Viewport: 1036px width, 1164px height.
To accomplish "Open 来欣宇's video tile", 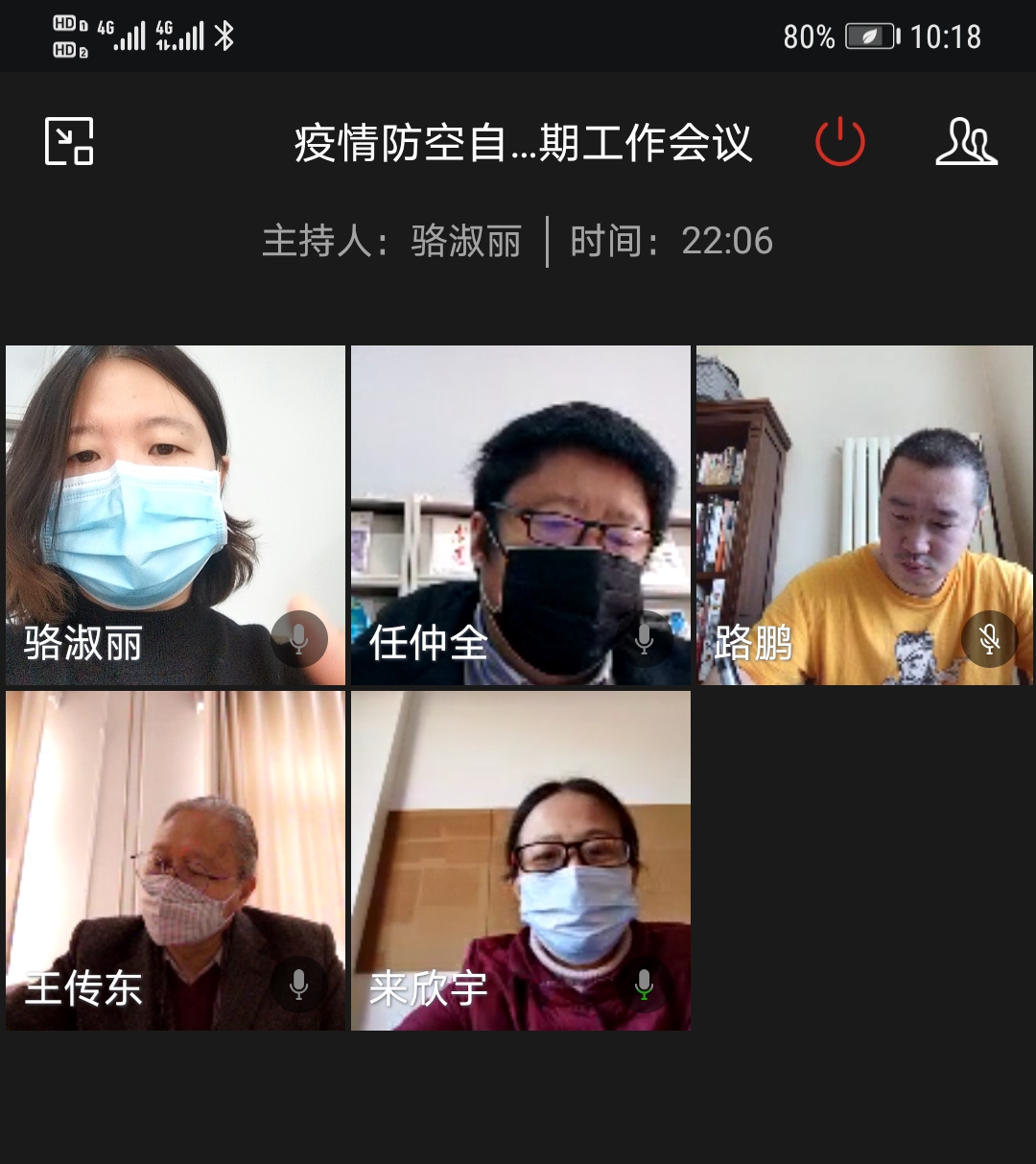I will [x=520, y=844].
